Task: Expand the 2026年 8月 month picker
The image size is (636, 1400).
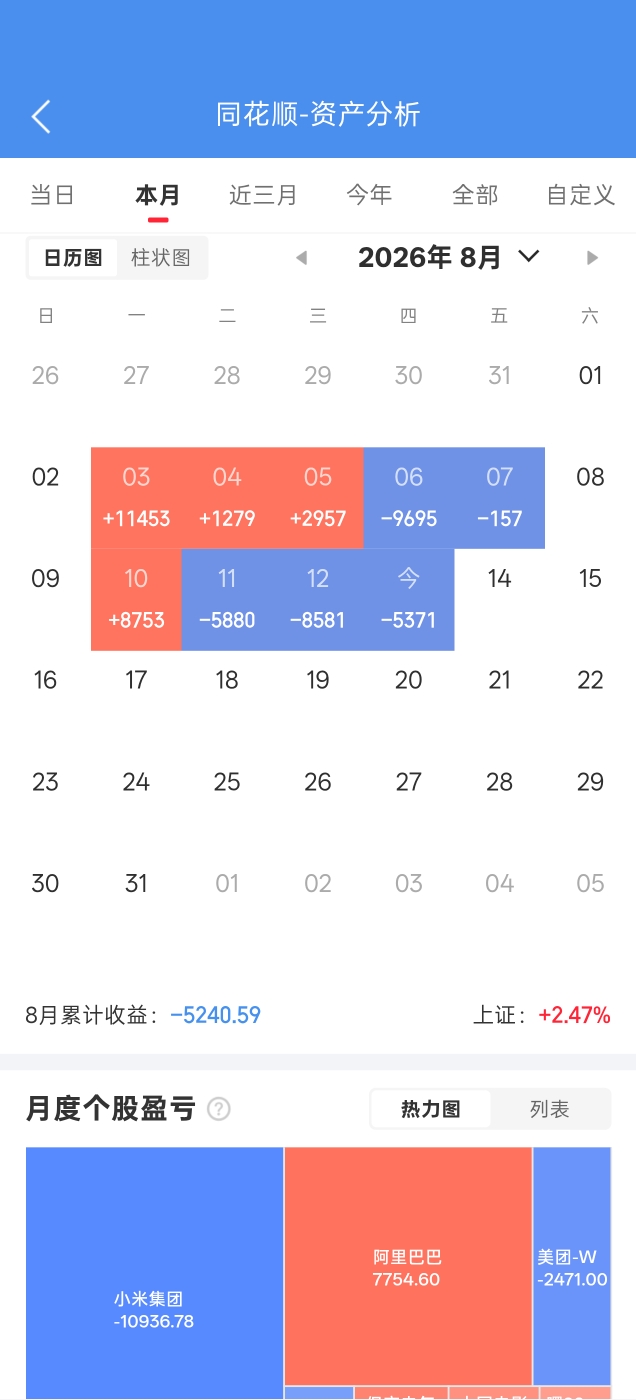Action: pos(449,257)
